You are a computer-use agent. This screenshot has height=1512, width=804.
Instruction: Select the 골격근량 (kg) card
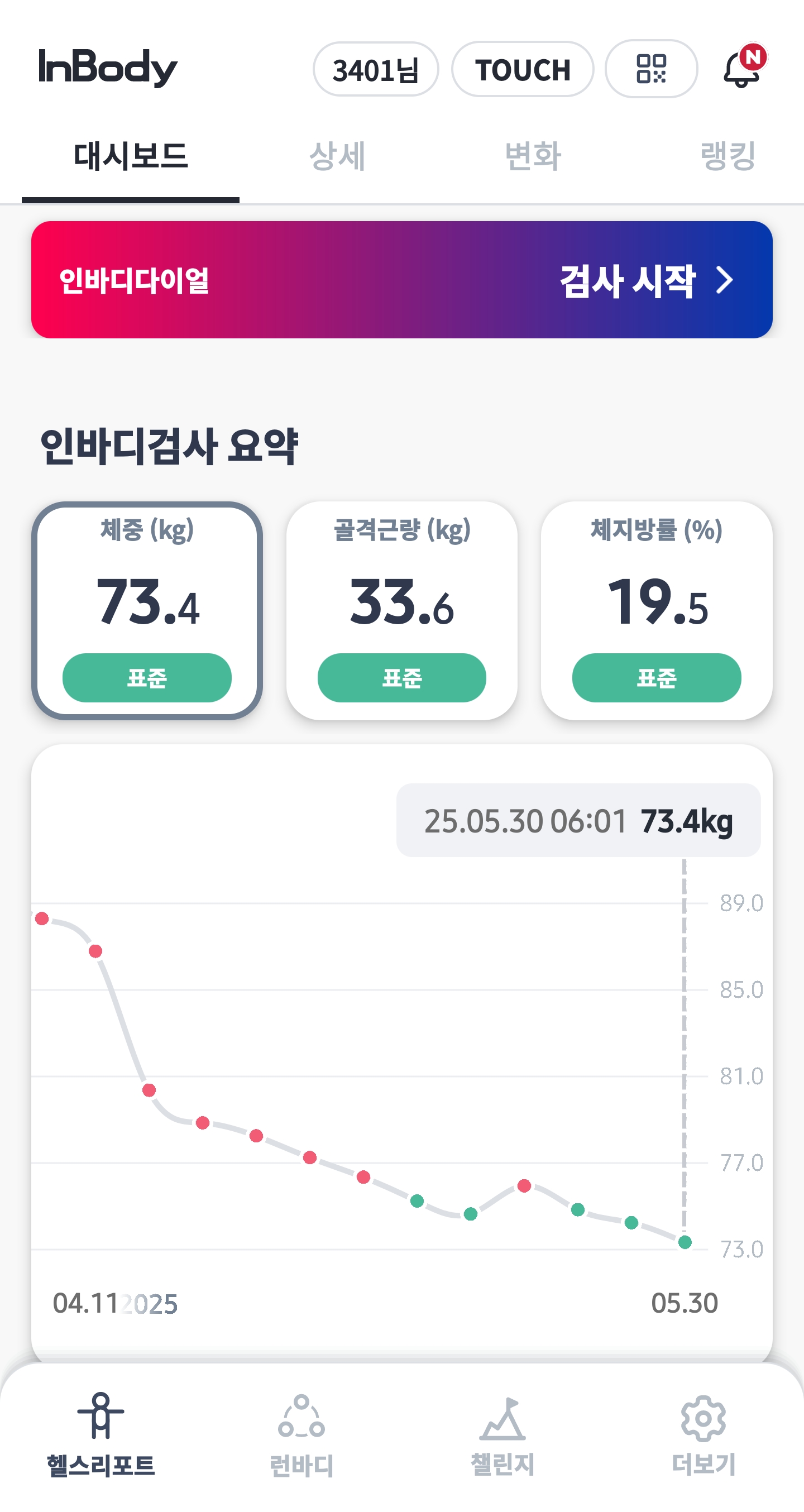[401, 610]
